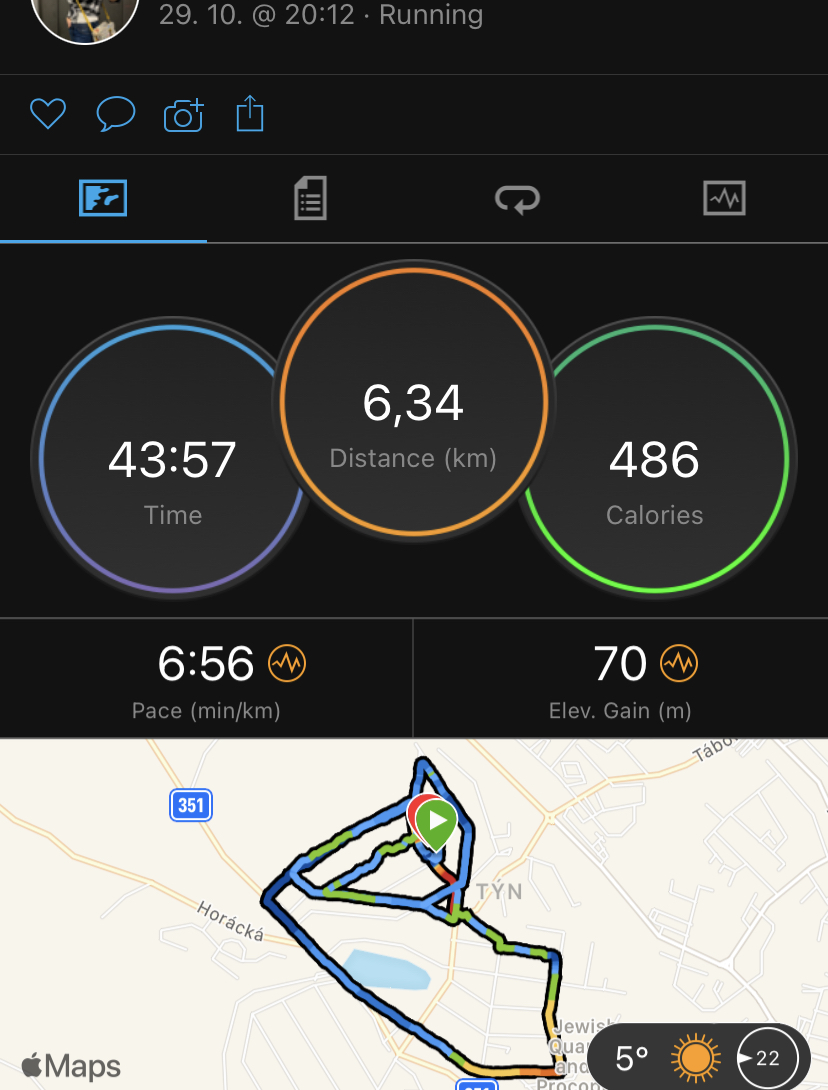Switch to the activity details list tab
This screenshot has height=1090, width=828.
310,198
